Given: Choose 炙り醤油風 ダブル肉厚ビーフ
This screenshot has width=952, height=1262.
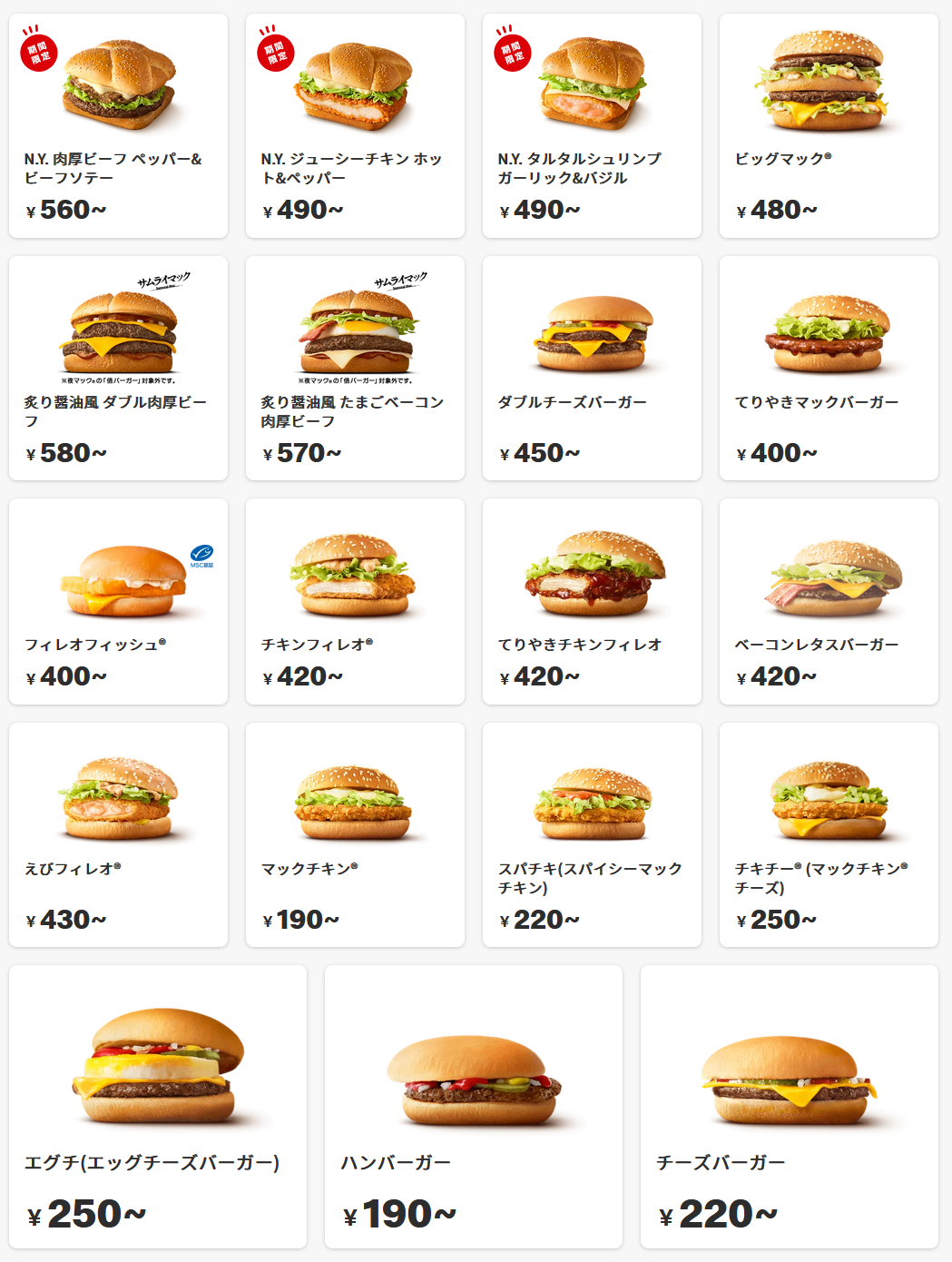Looking at the screenshot, I should (x=118, y=368).
